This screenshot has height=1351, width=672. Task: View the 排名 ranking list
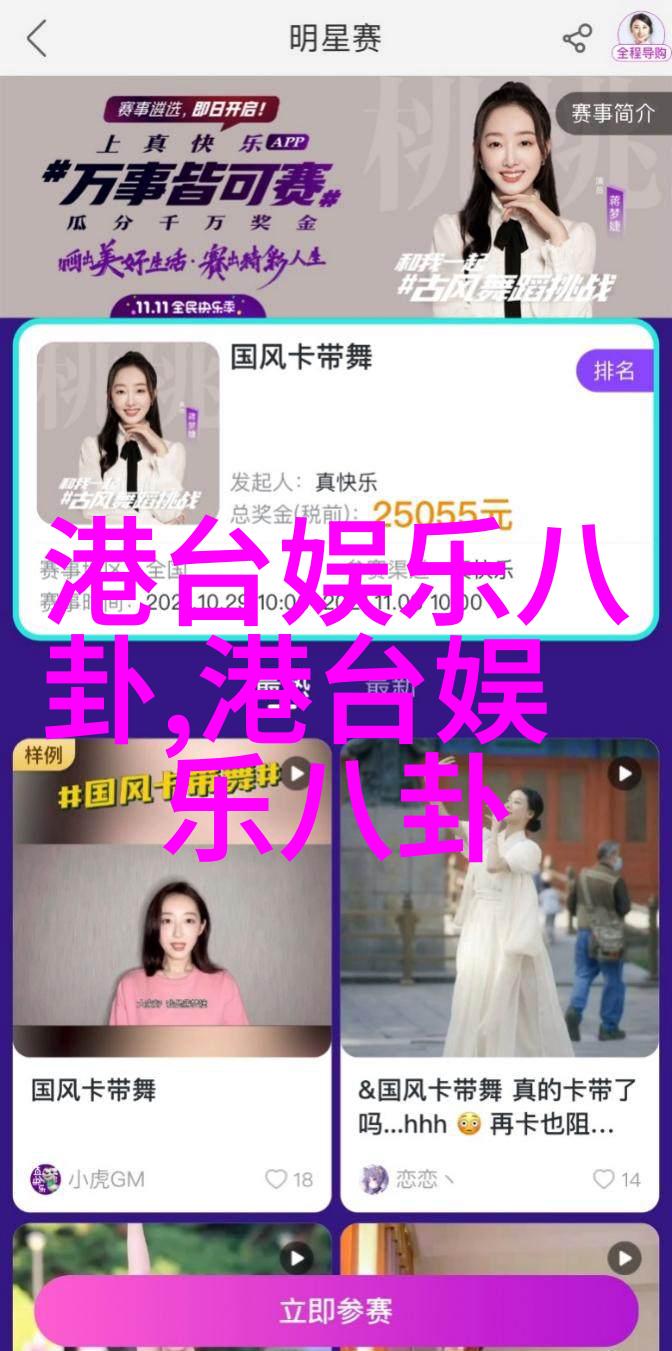pos(612,372)
